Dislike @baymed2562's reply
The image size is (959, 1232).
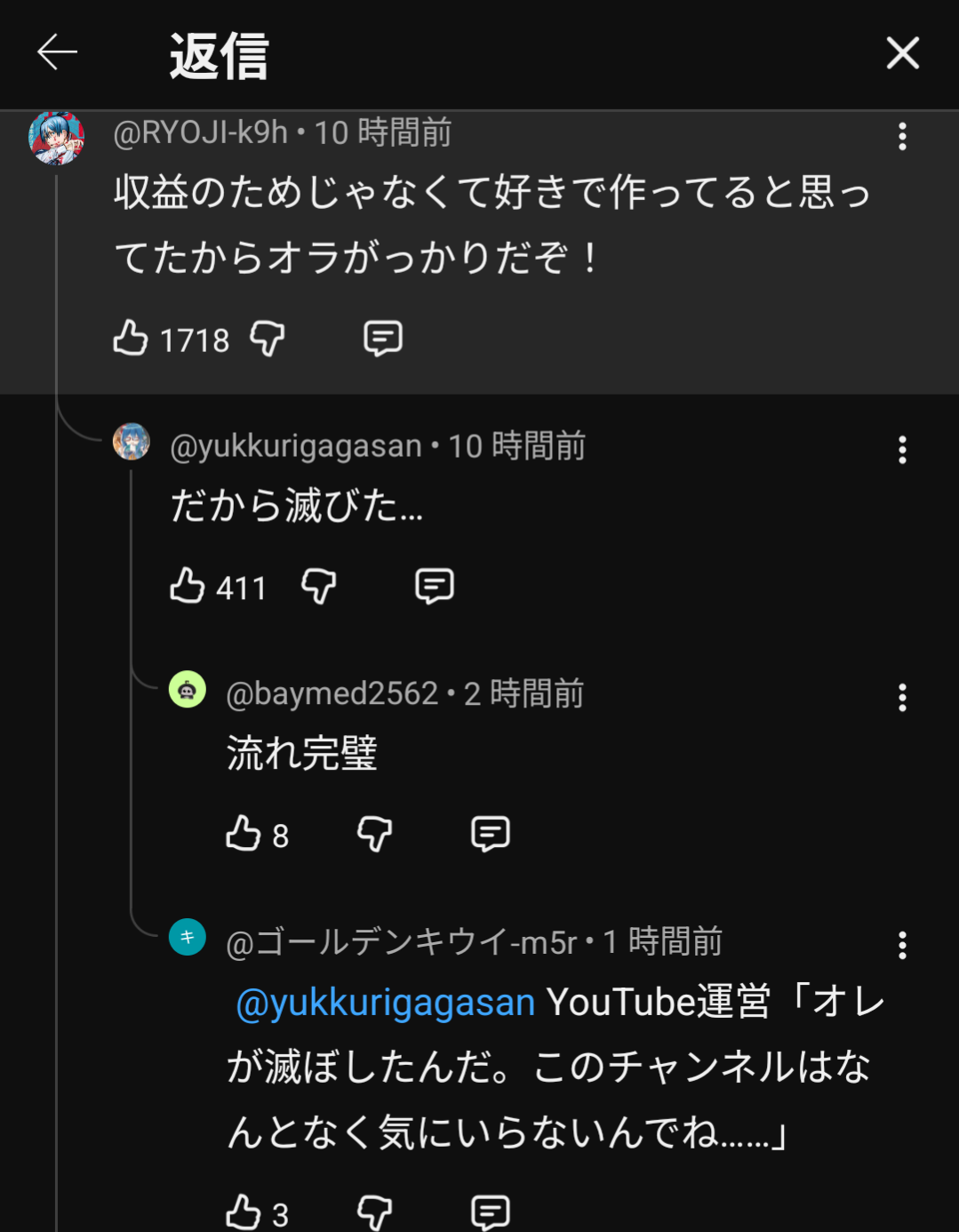pos(374,835)
